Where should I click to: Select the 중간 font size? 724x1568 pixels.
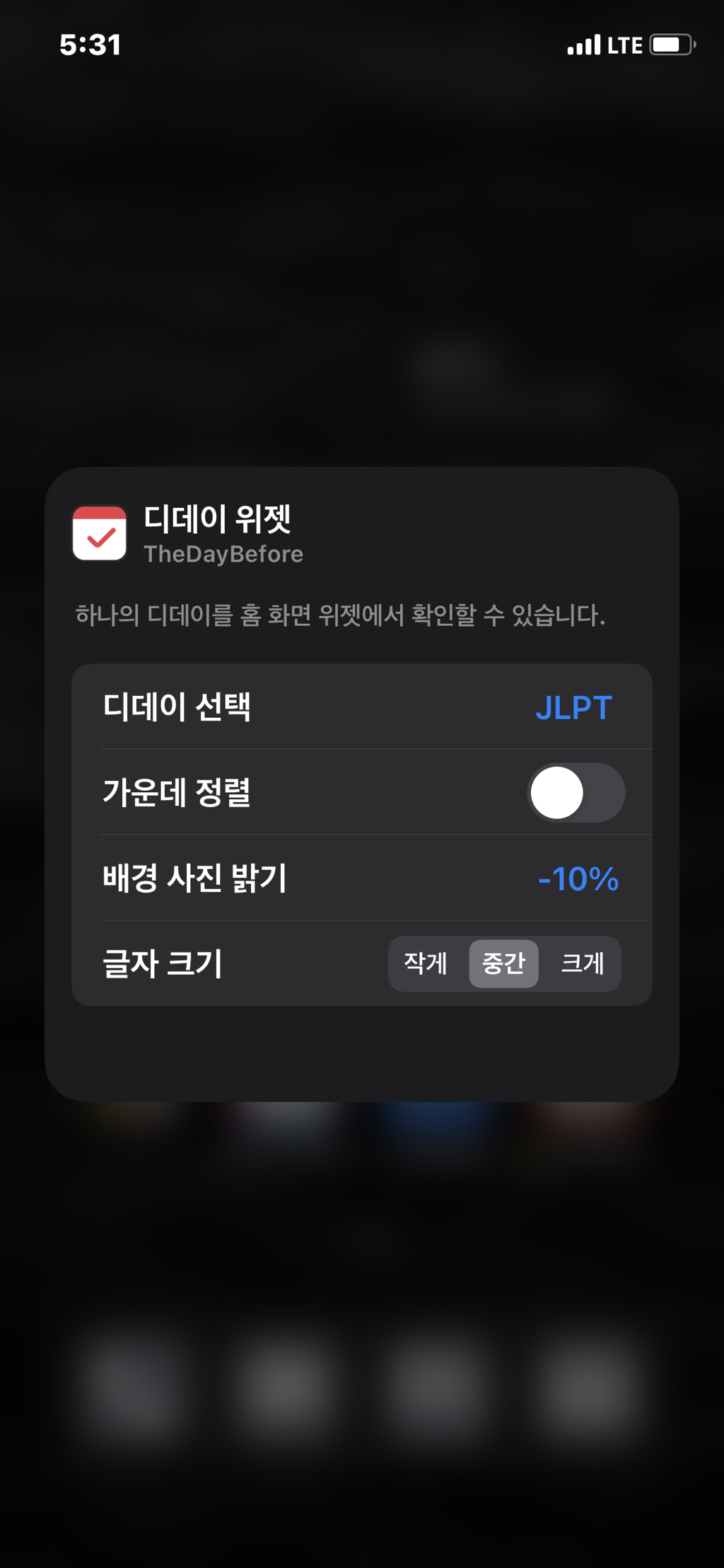point(503,963)
